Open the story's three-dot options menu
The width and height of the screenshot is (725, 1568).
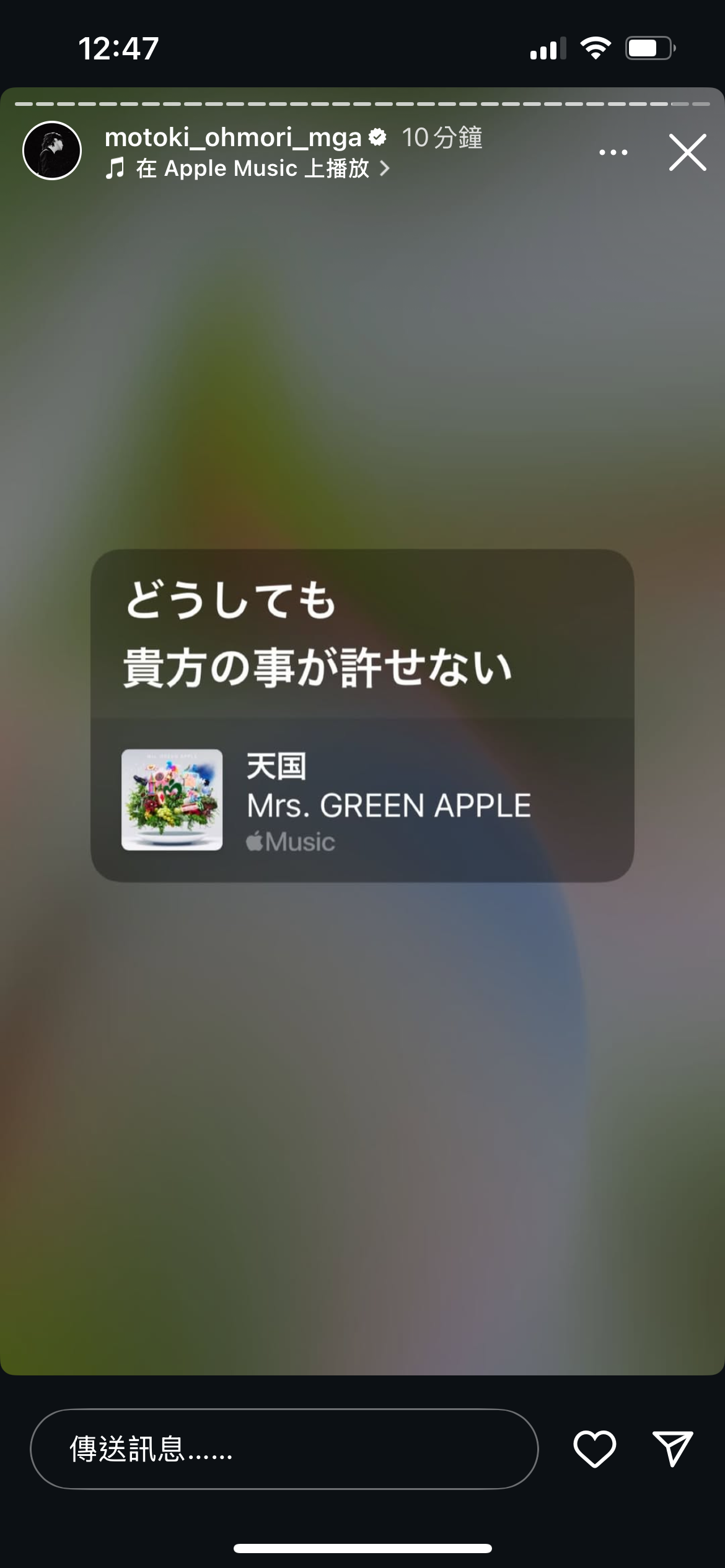[x=613, y=152]
